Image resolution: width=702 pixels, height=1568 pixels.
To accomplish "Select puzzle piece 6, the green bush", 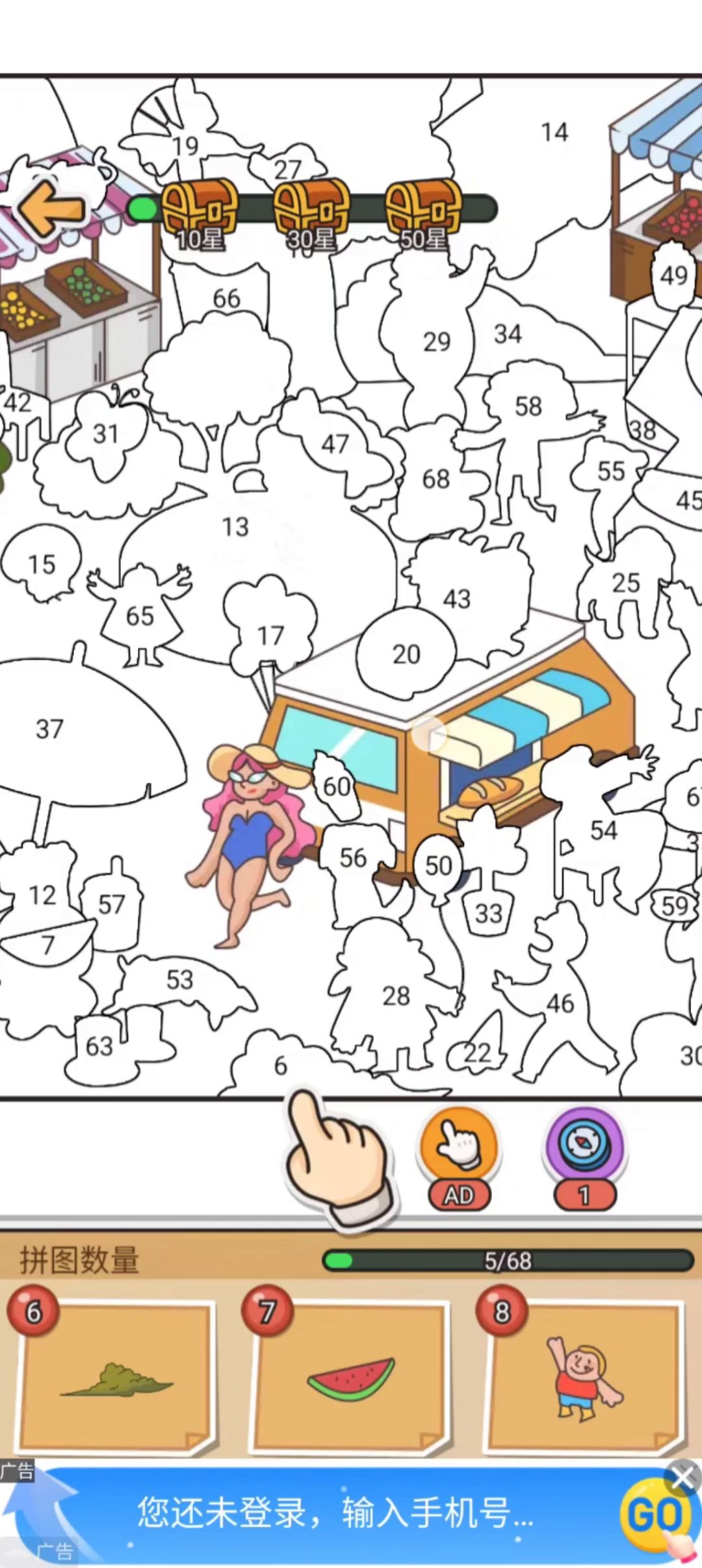I will pos(117,1378).
